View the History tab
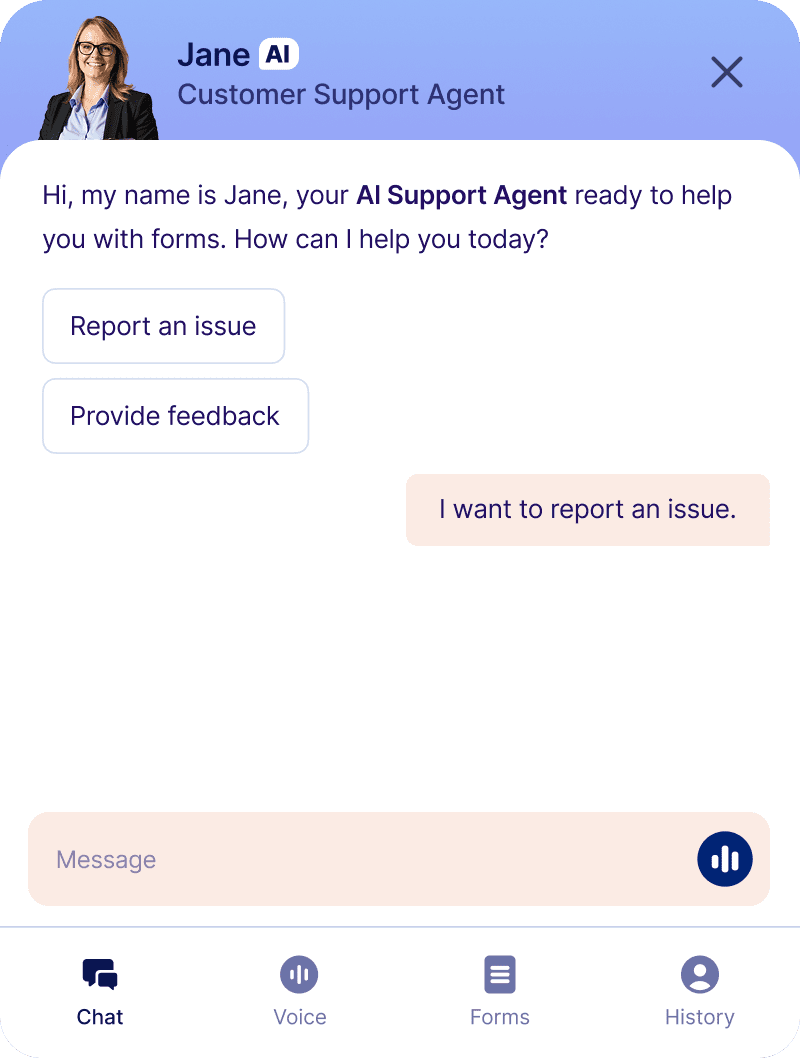The height and width of the screenshot is (1058, 800). pos(700,992)
